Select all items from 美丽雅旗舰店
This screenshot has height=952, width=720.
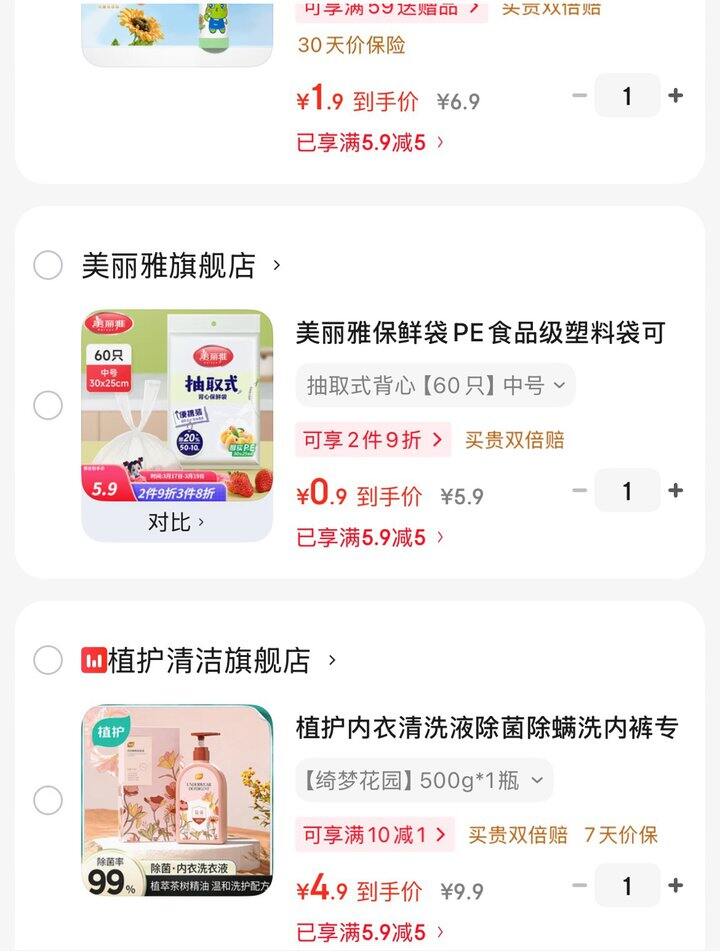pos(48,266)
